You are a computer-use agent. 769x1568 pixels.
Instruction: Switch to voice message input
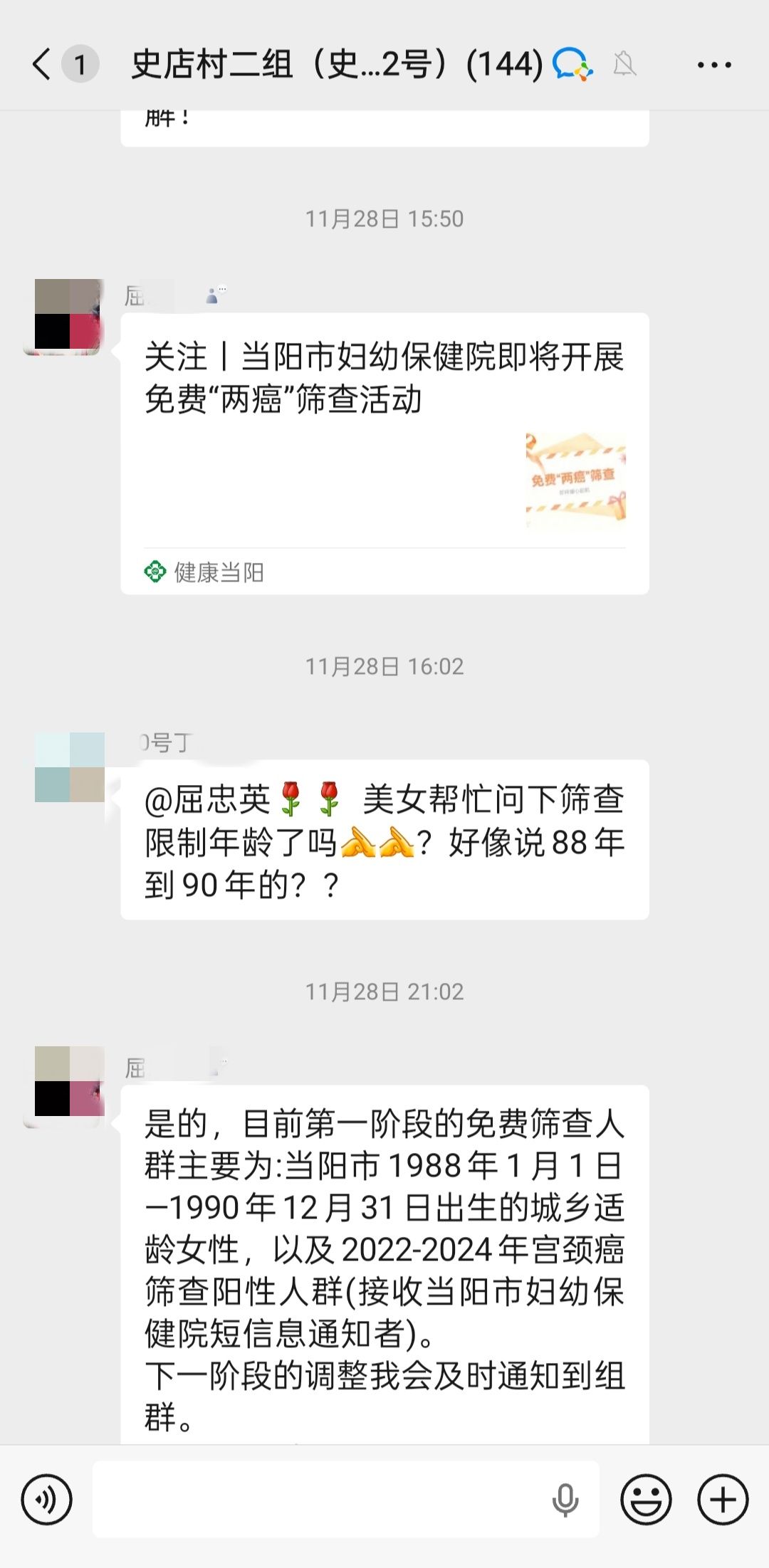click(47, 1499)
